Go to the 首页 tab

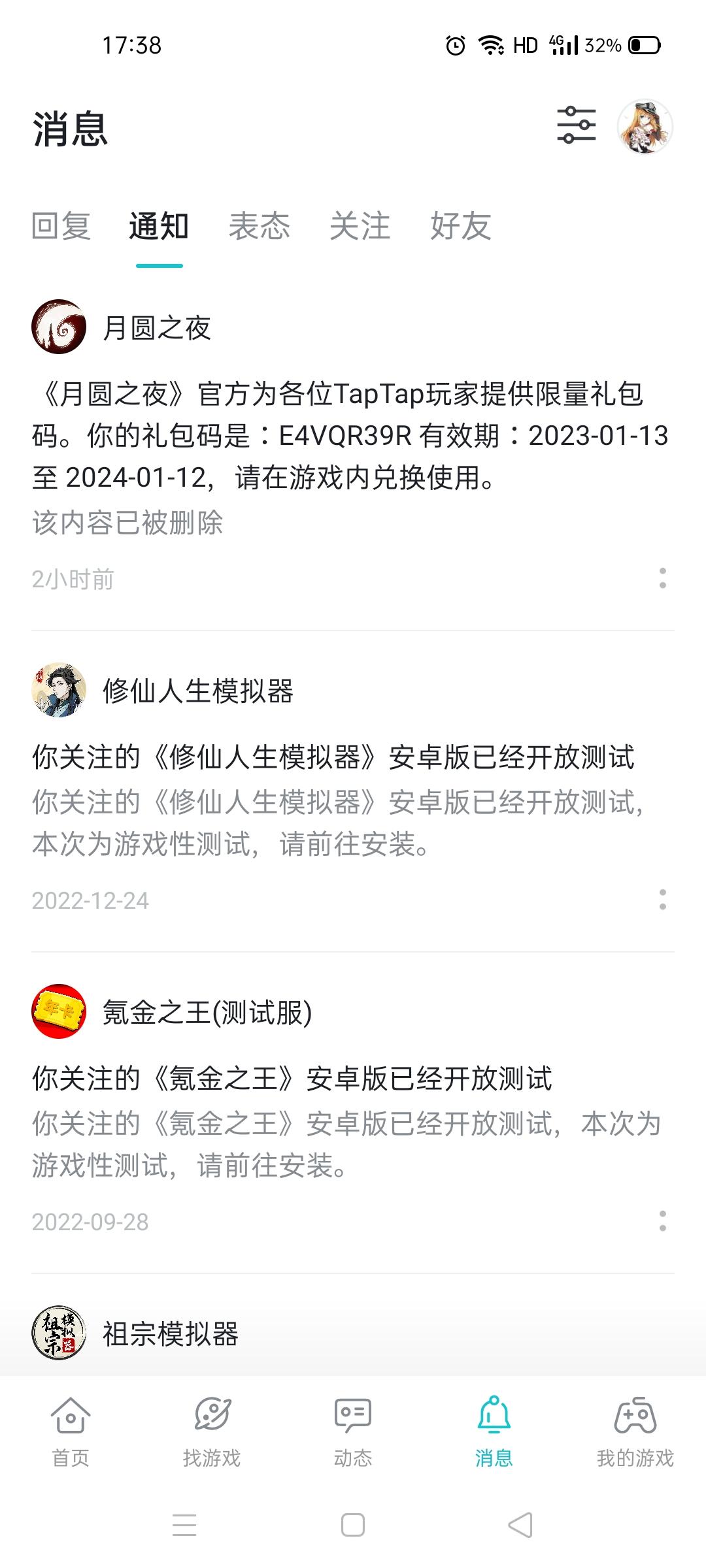(71, 1431)
